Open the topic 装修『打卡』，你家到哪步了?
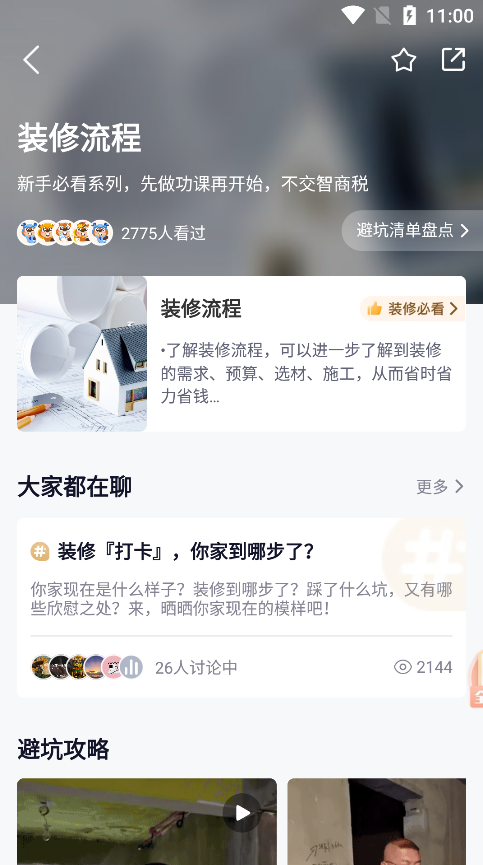The height and width of the screenshot is (865, 483). [x=242, y=608]
